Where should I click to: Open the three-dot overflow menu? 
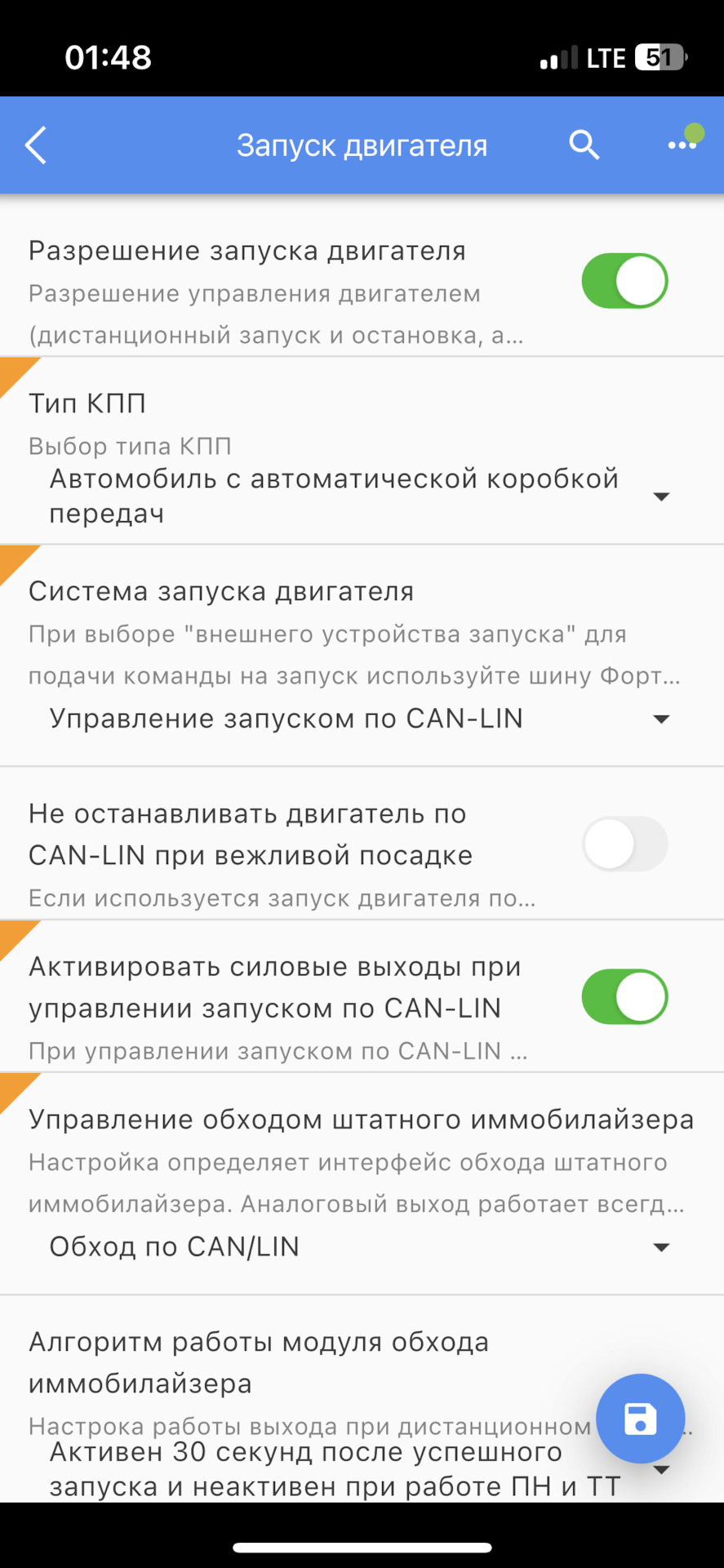coord(682,145)
